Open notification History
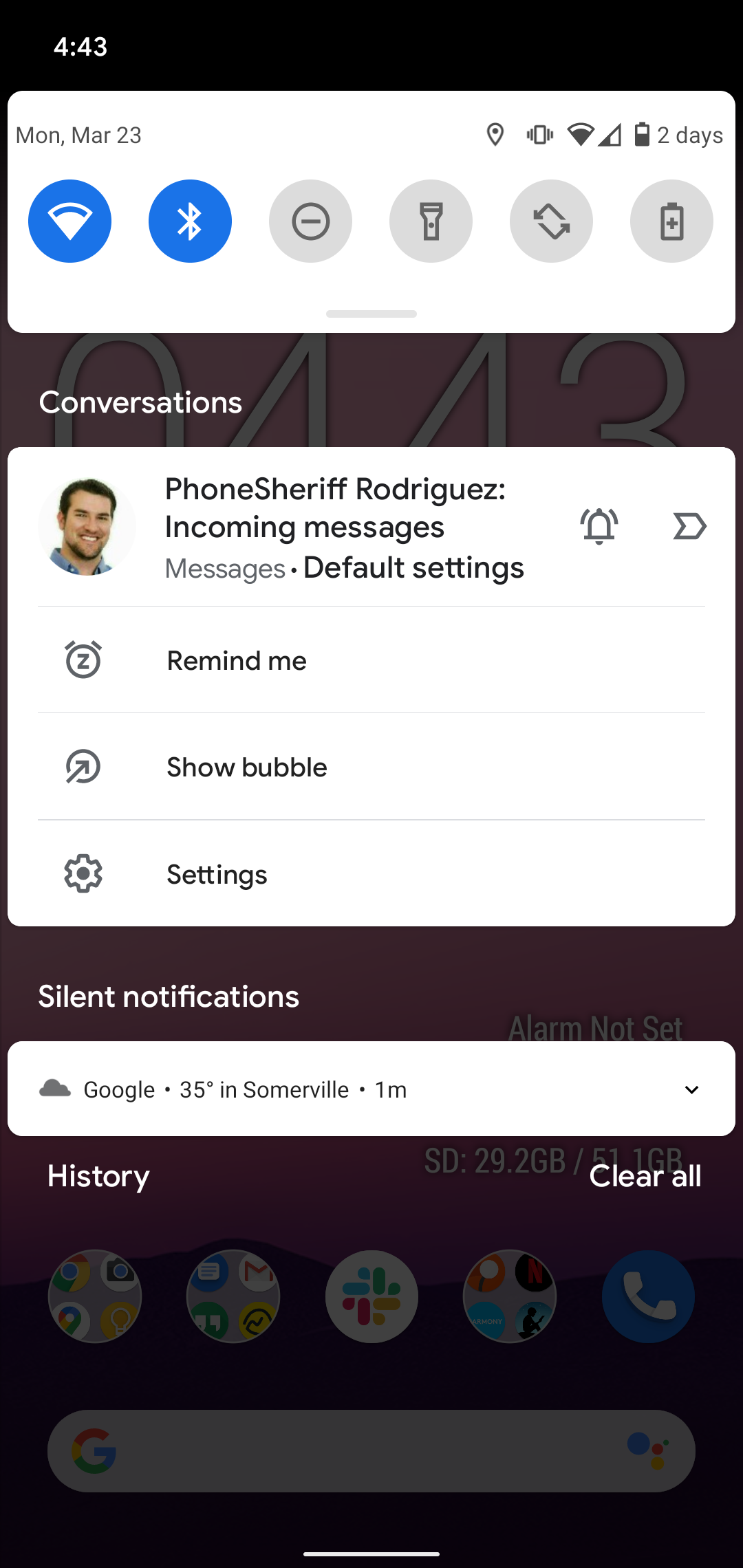Viewport: 743px width, 1568px height. pos(98,1176)
